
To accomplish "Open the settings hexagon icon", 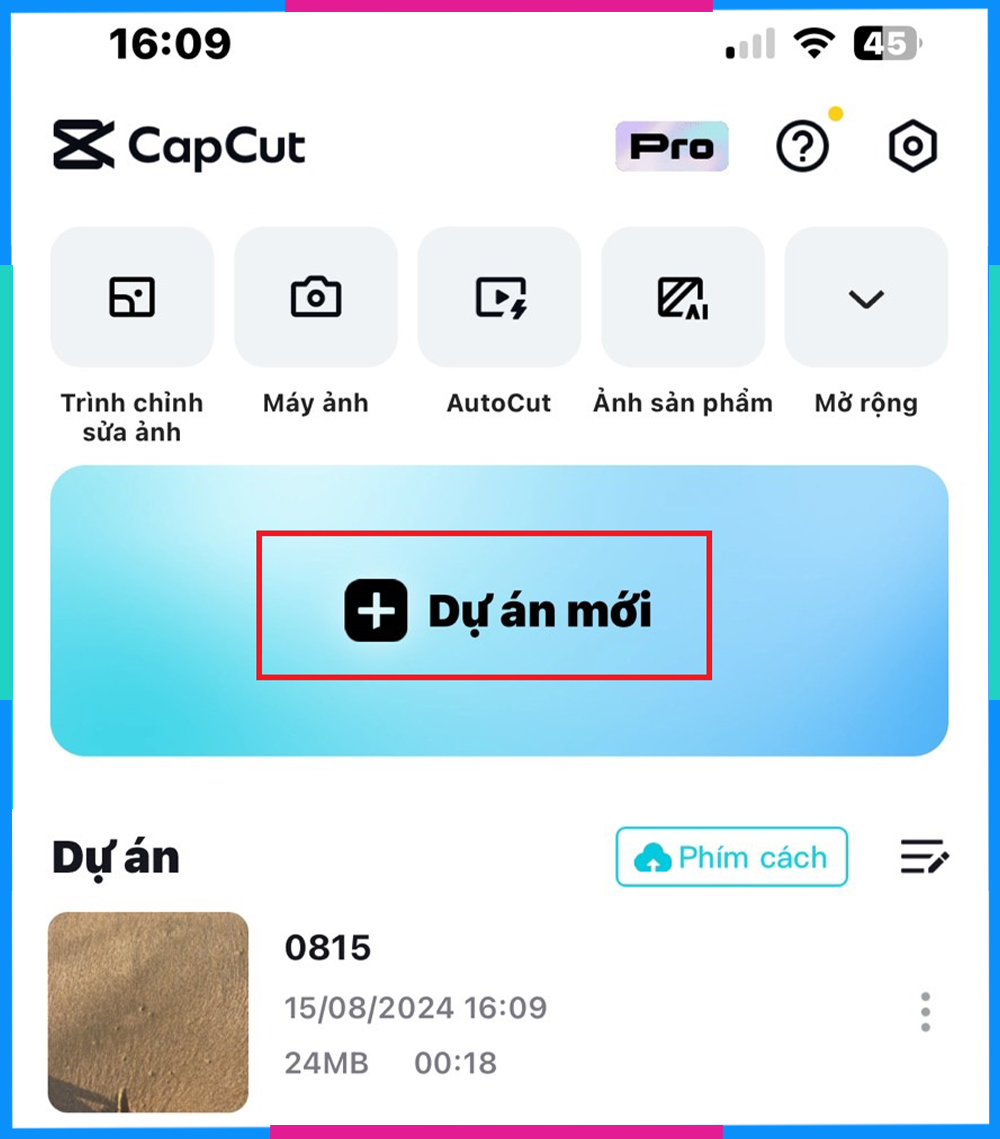I will 912,147.
